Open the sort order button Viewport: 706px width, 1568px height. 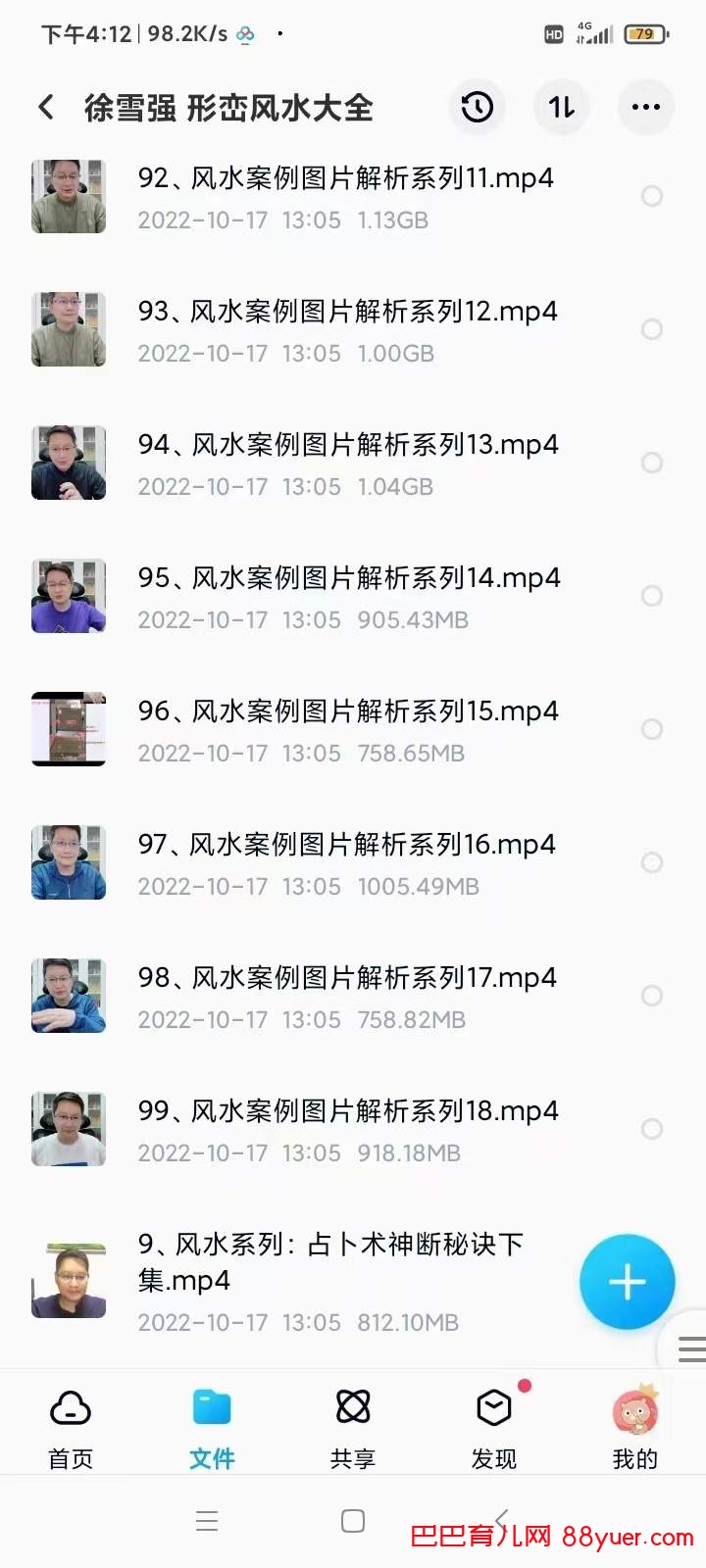tap(562, 107)
